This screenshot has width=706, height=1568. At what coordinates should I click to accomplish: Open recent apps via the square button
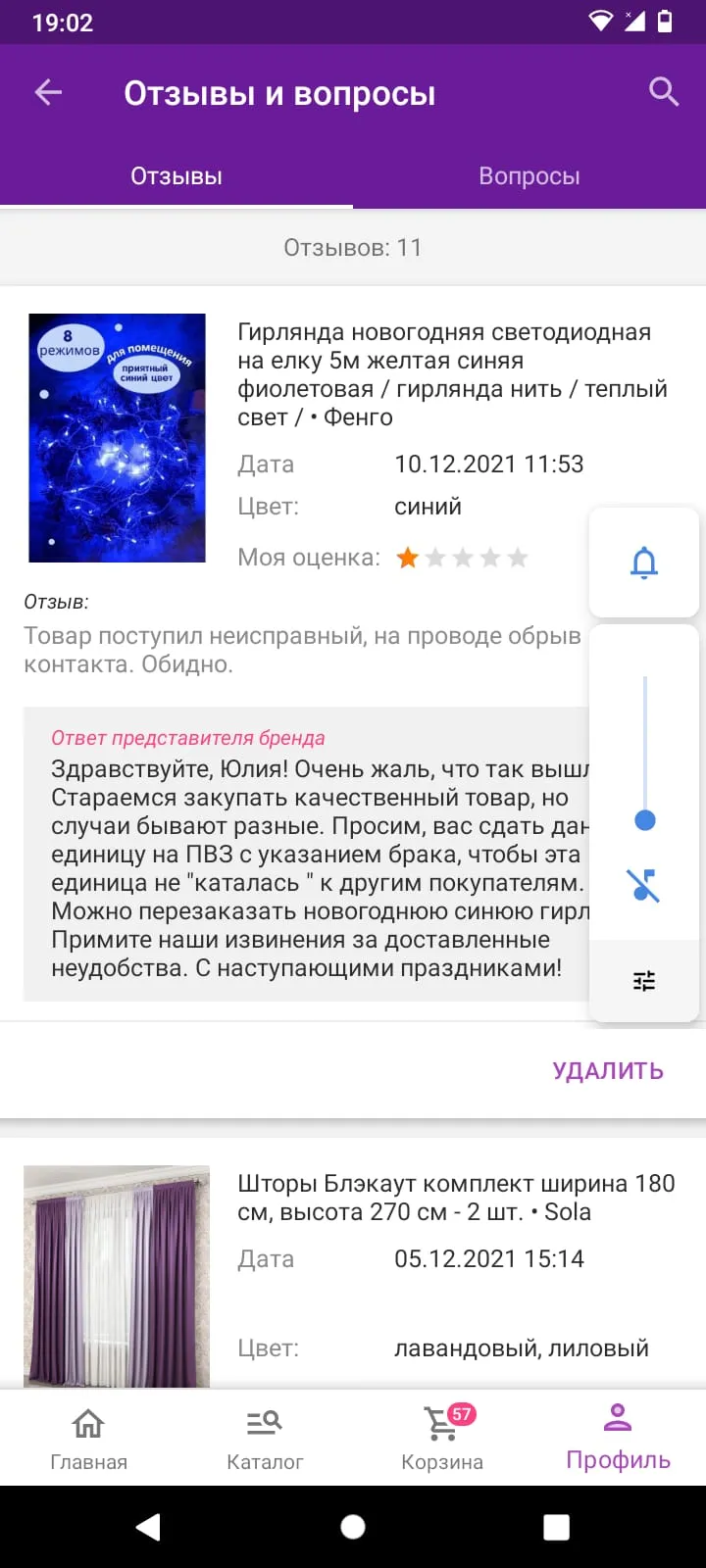[557, 1527]
